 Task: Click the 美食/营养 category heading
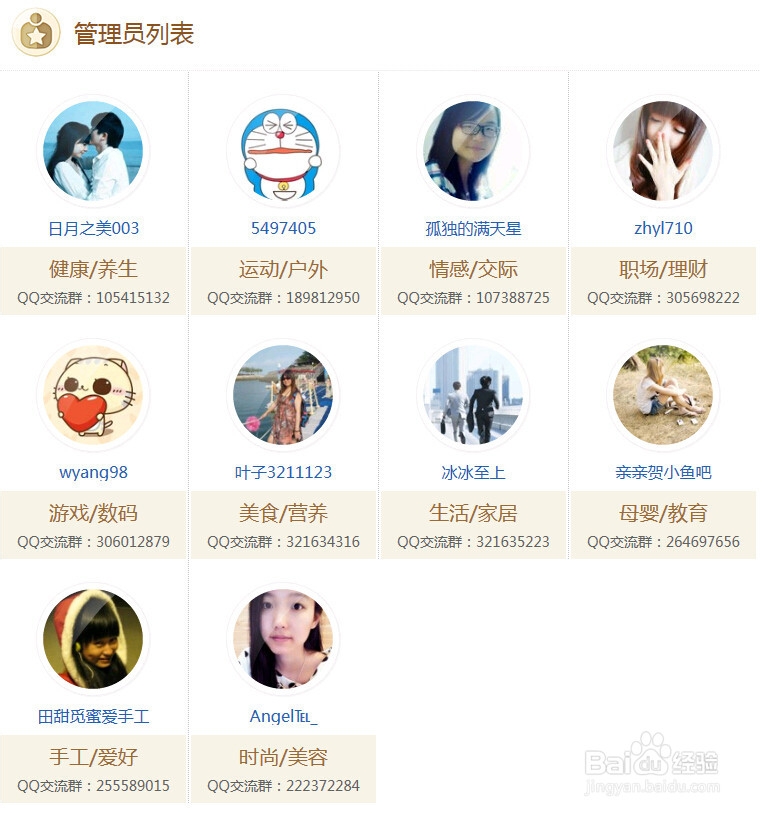(283, 512)
